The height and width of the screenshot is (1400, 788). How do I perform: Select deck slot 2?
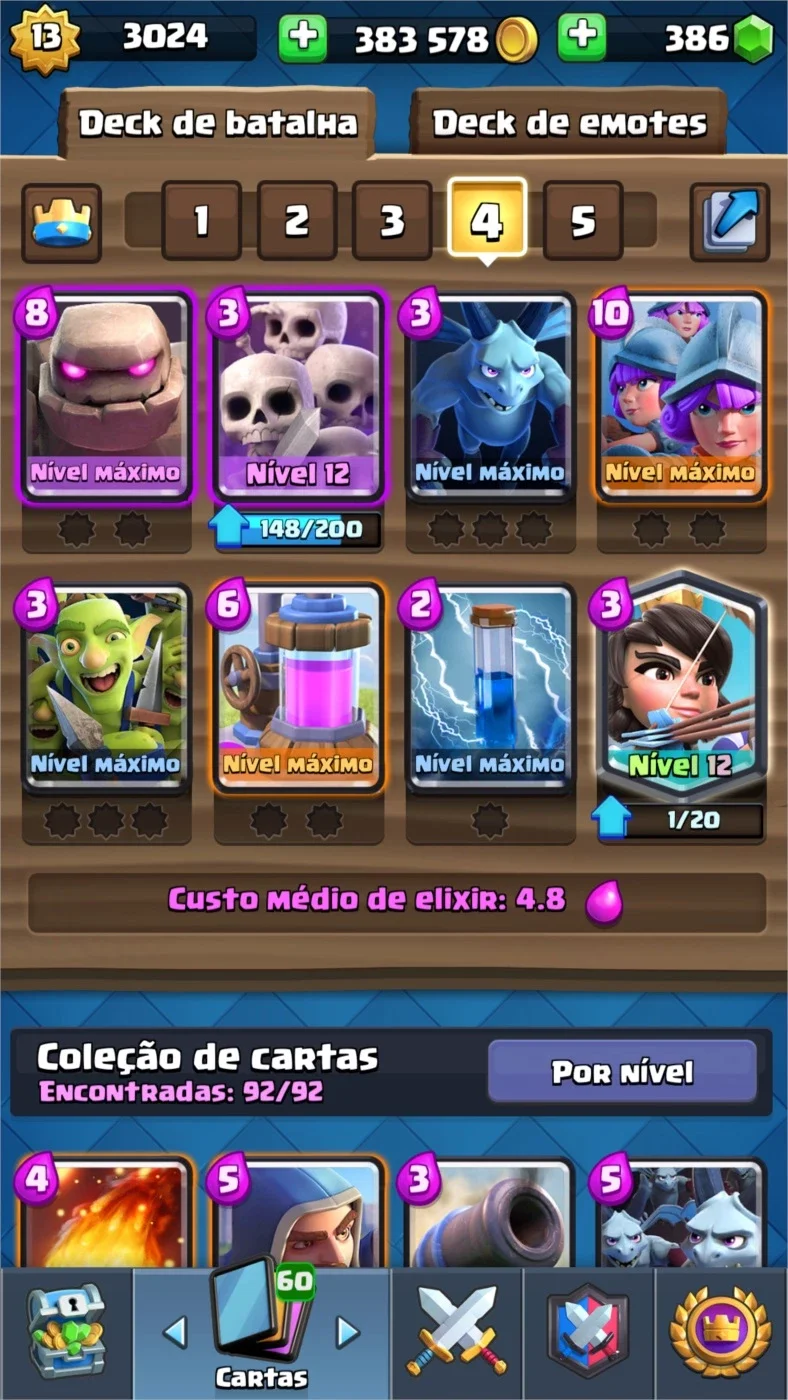click(x=296, y=220)
